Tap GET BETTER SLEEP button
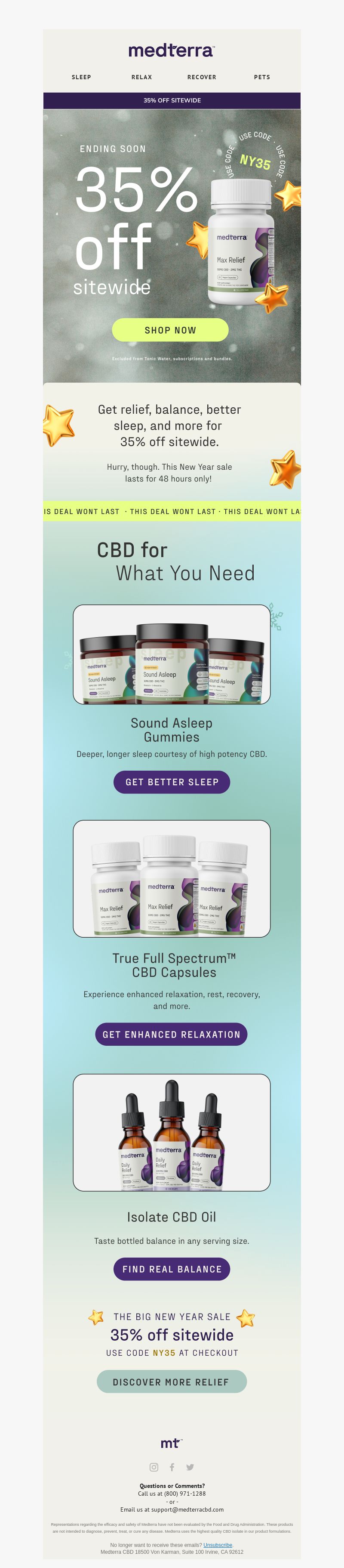 (172, 782)
